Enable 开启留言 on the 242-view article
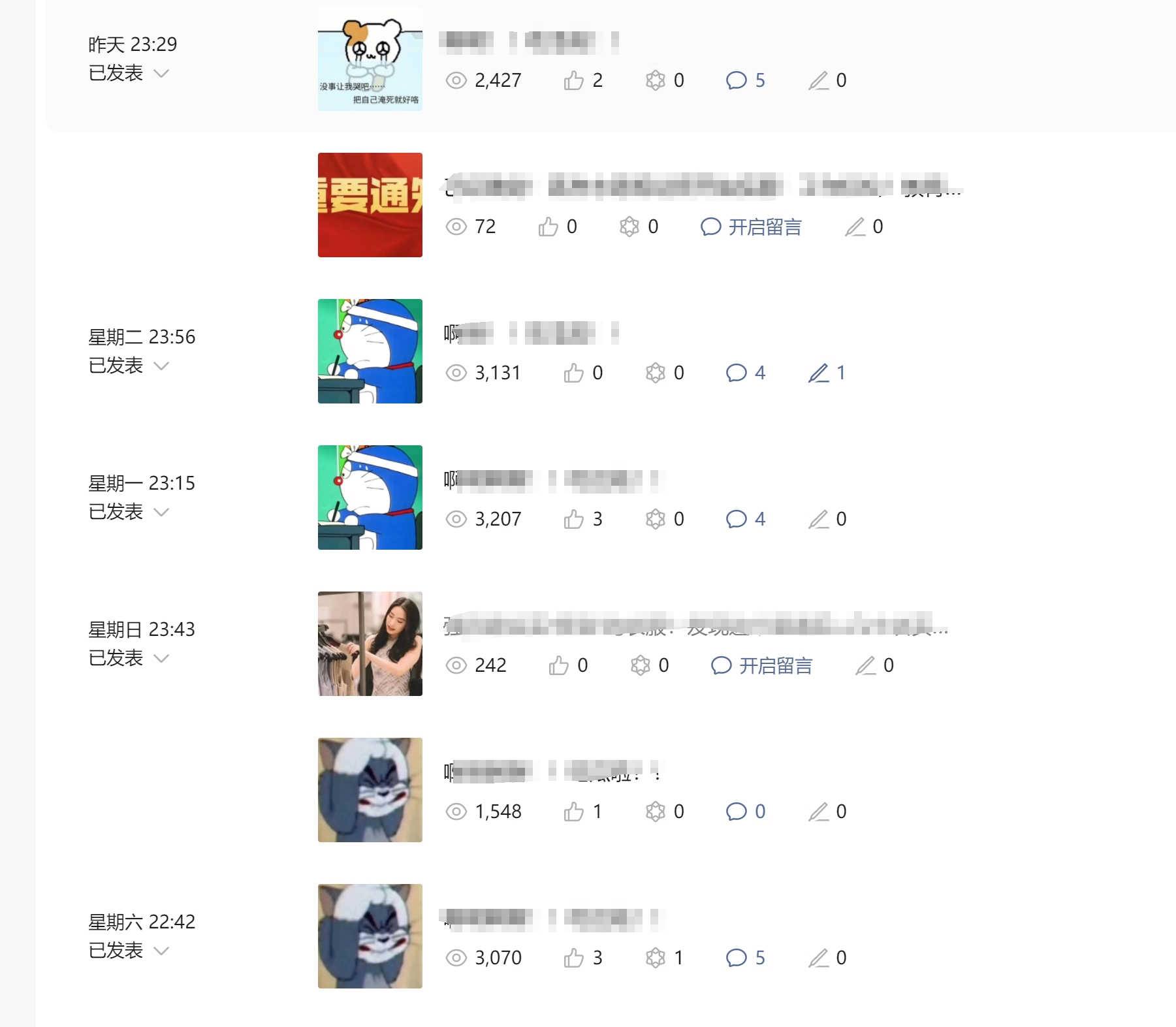 [761, 665]
